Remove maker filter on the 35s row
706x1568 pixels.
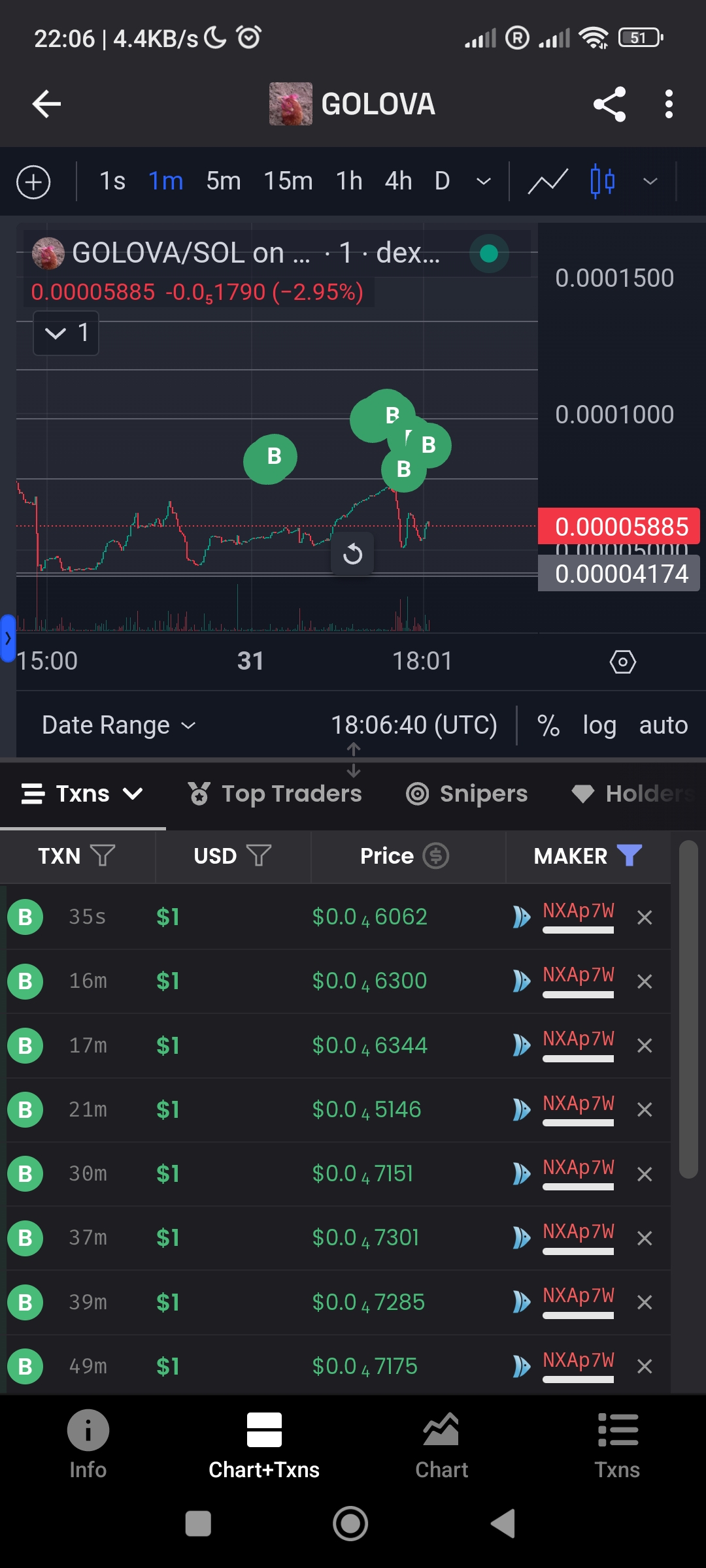645,917
